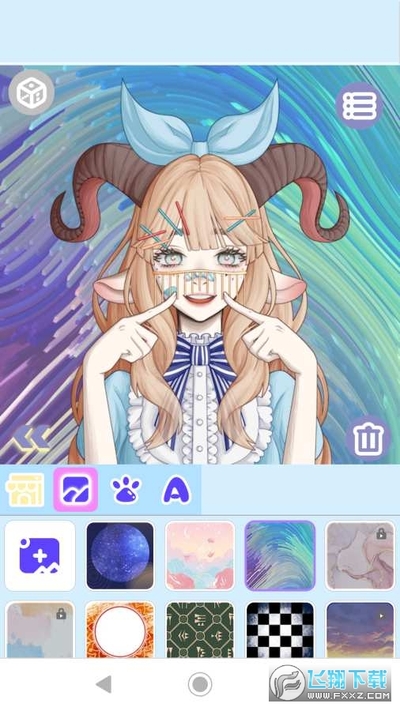Select the blue-green swirl background
The width and height of the screenshot is (400, 711).
click(x=280, y=555)
